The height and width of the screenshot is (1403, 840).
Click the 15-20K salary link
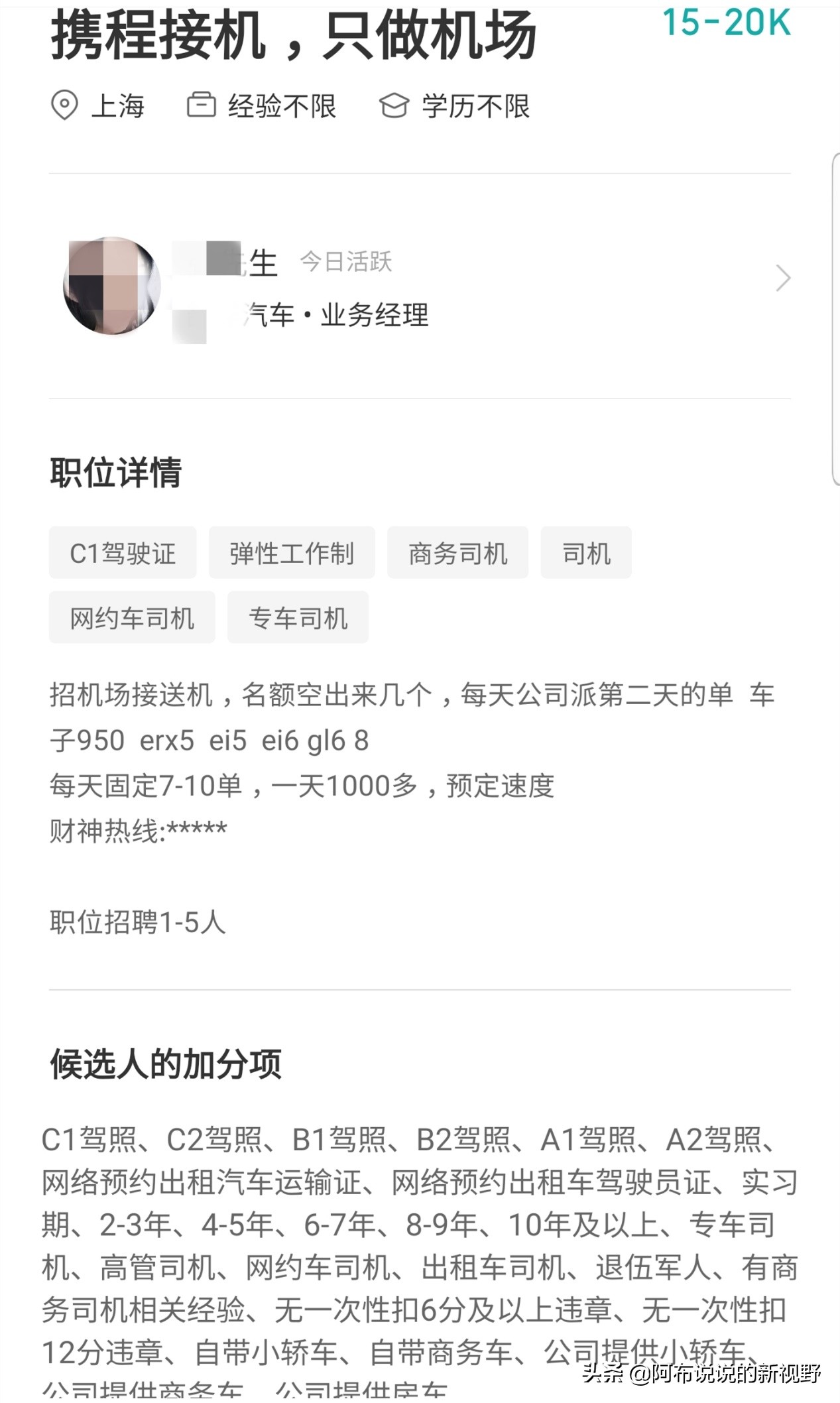point(725,23)
